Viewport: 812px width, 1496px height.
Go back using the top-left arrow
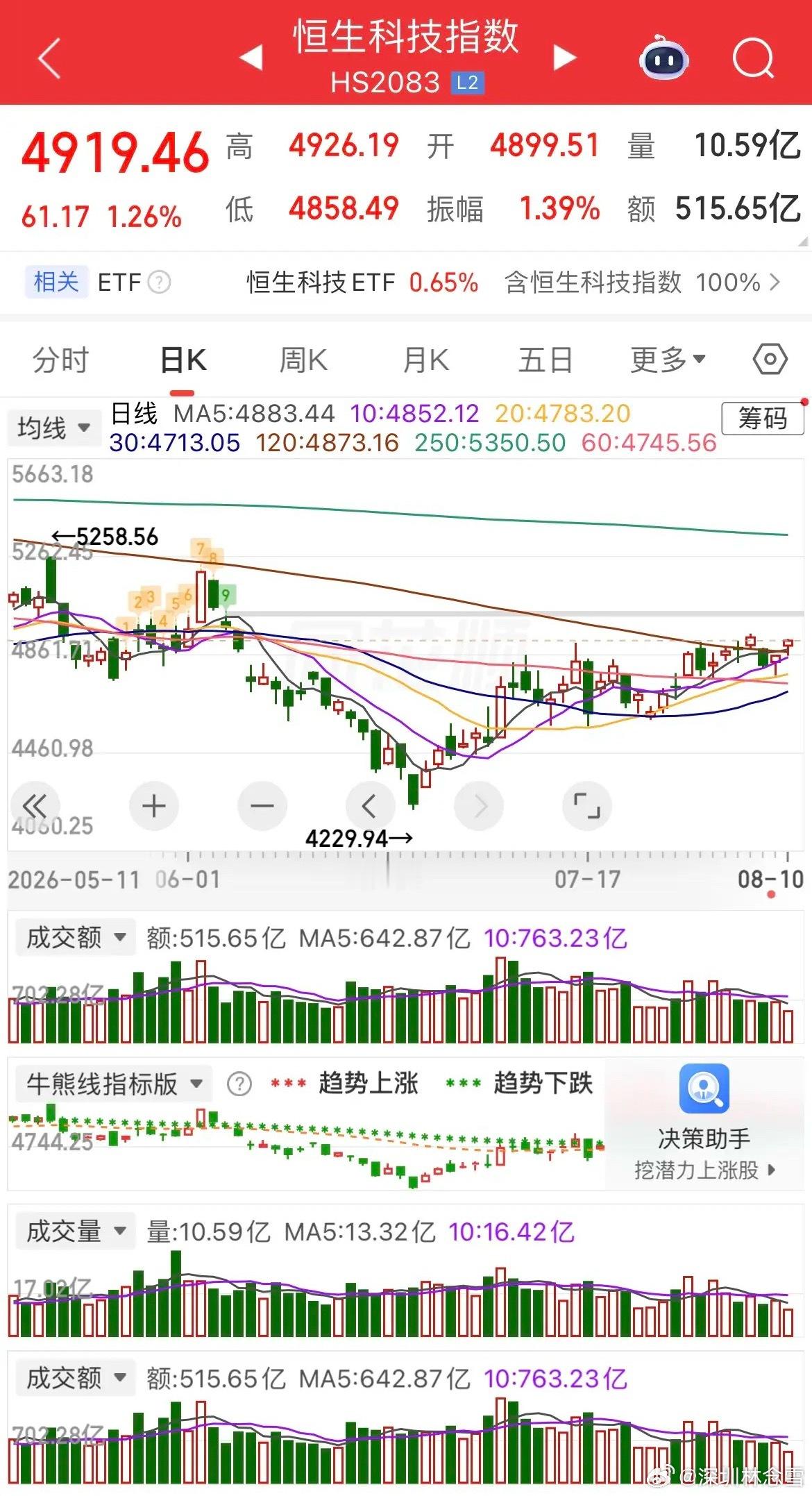tap(50, 58)
